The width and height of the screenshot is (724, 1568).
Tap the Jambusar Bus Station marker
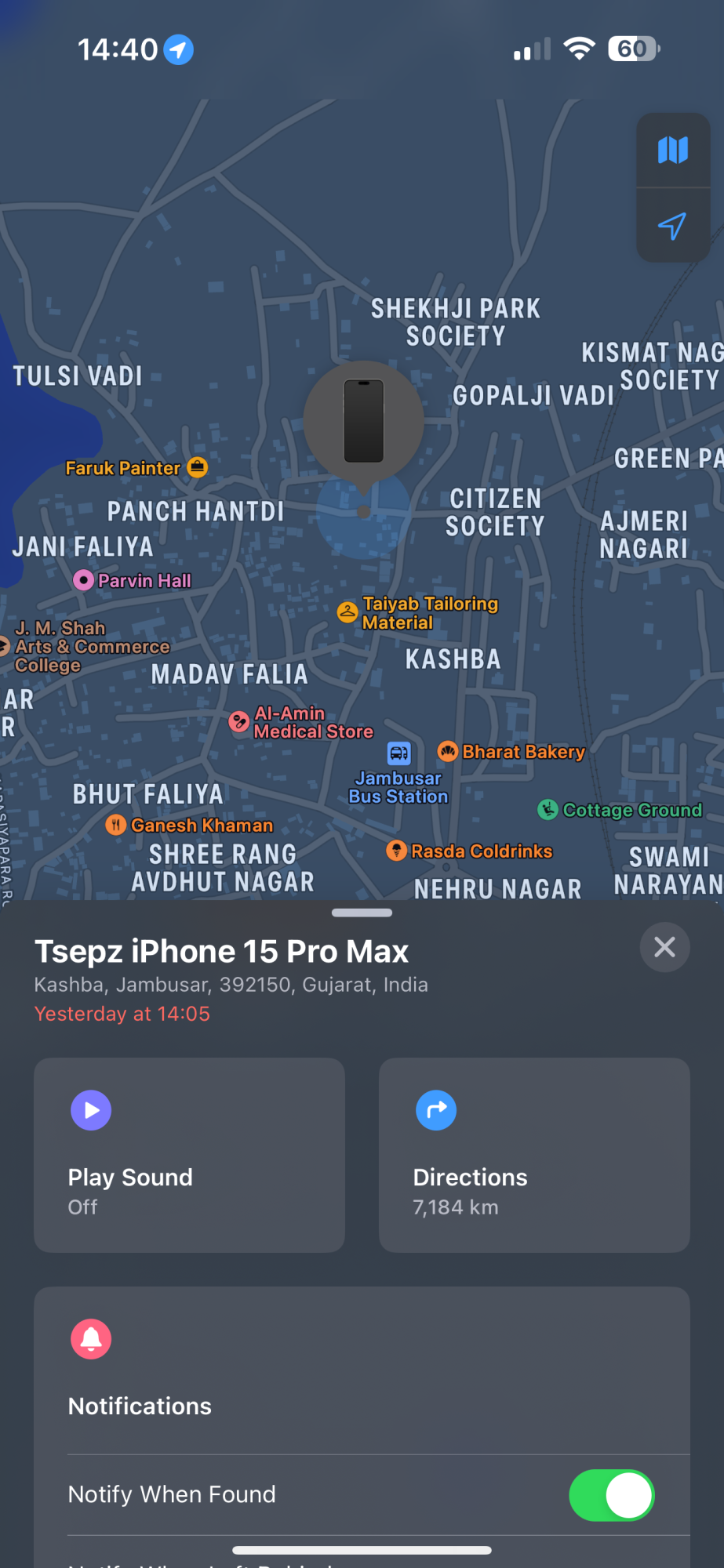[398, 754]
